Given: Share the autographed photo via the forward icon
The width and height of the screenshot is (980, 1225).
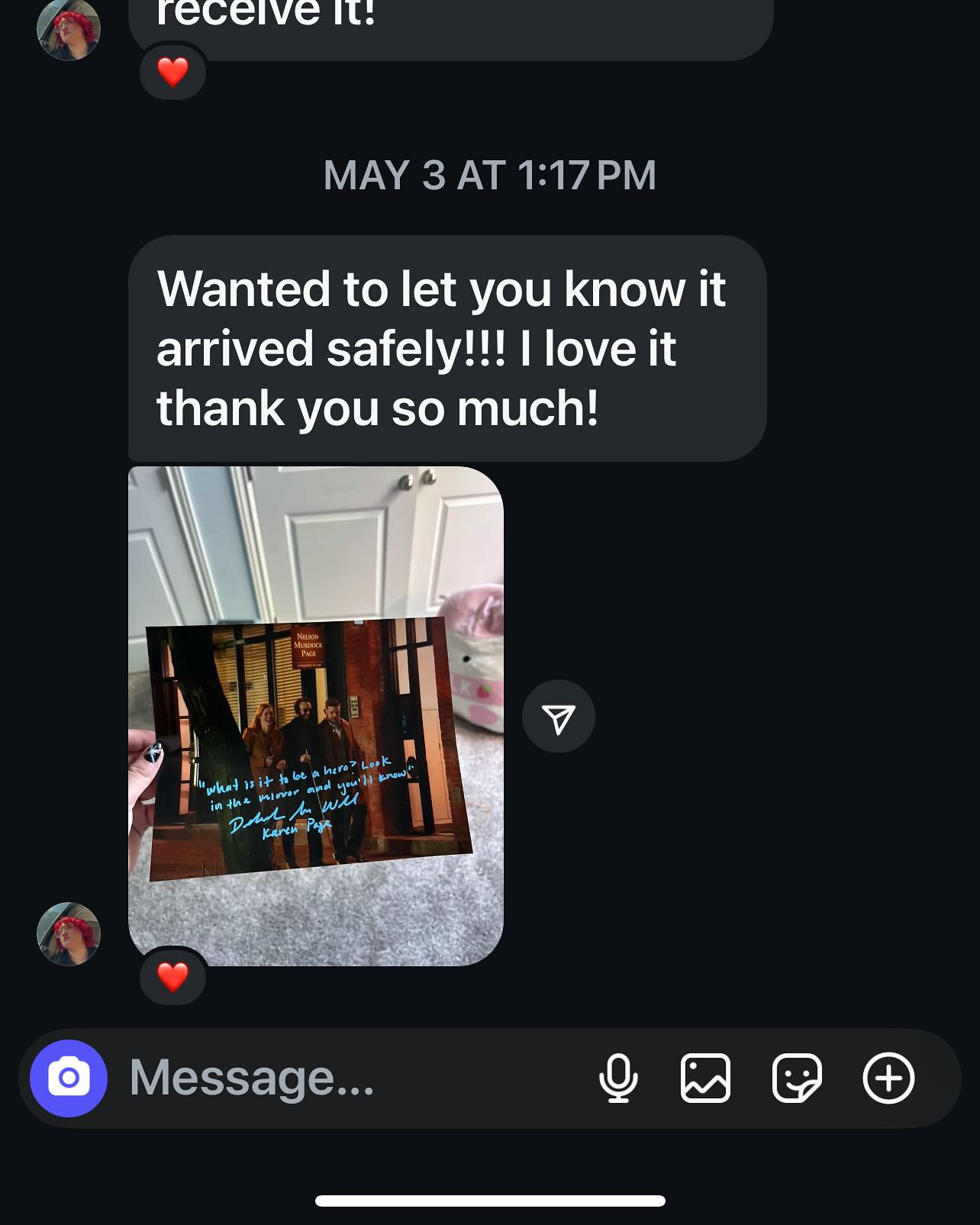Looking at the screenshot, I should pos(558,717).
